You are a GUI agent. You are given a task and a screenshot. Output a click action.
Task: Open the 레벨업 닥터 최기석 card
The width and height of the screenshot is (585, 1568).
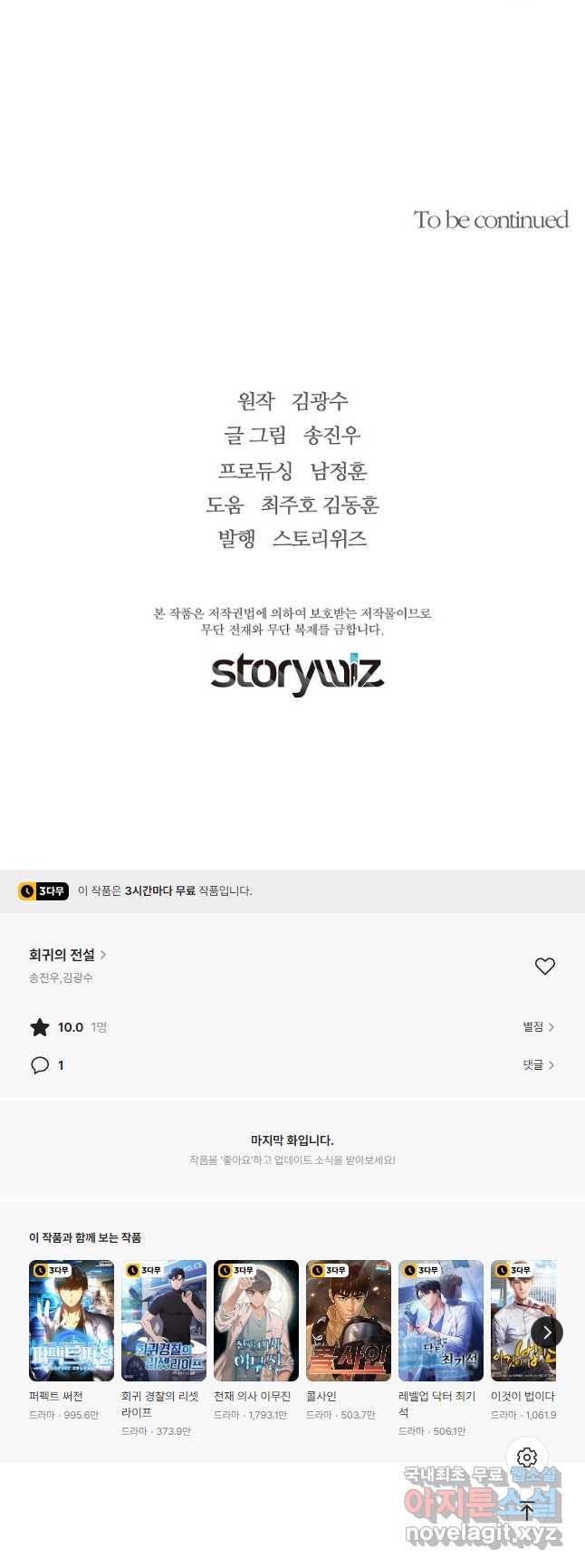click(441, 1320)
